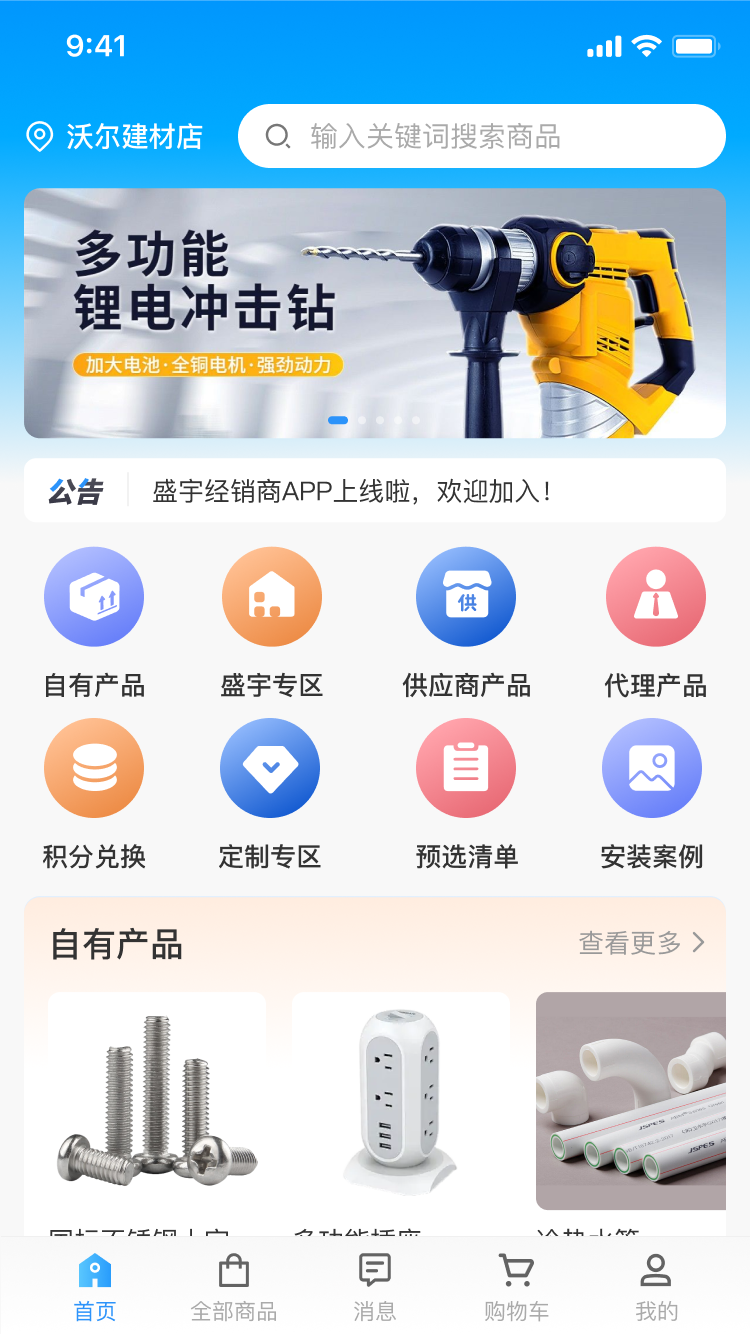The width and height of the screenshot is (750, 1334).
Task: Switch to the 消息 tab
Action: (x=375, y=1289)
